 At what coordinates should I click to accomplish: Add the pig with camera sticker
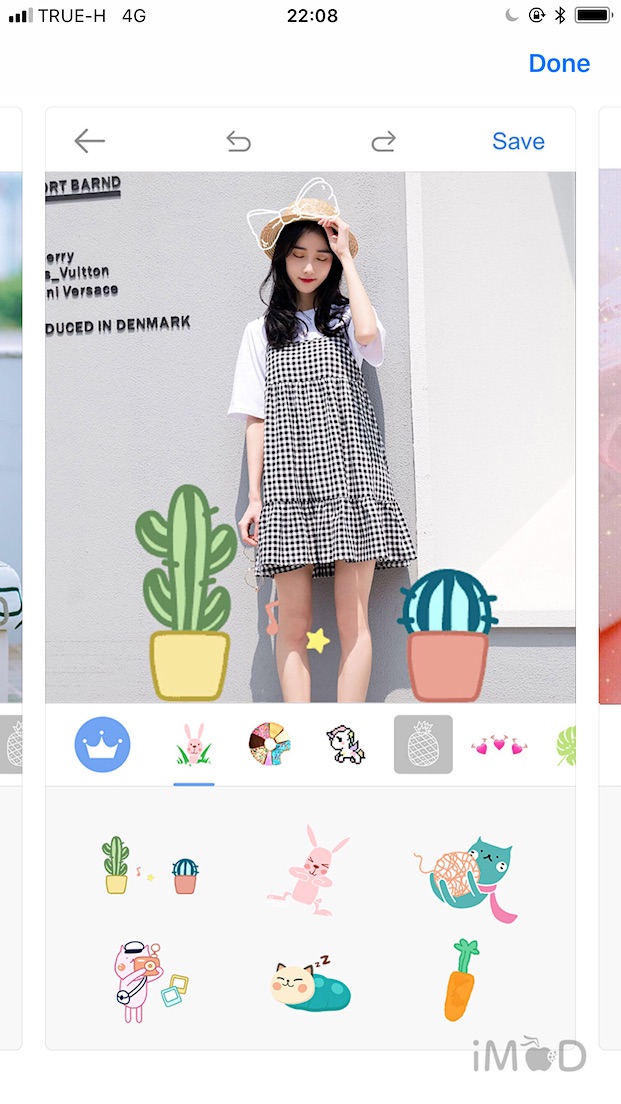[x=148, y=982]
